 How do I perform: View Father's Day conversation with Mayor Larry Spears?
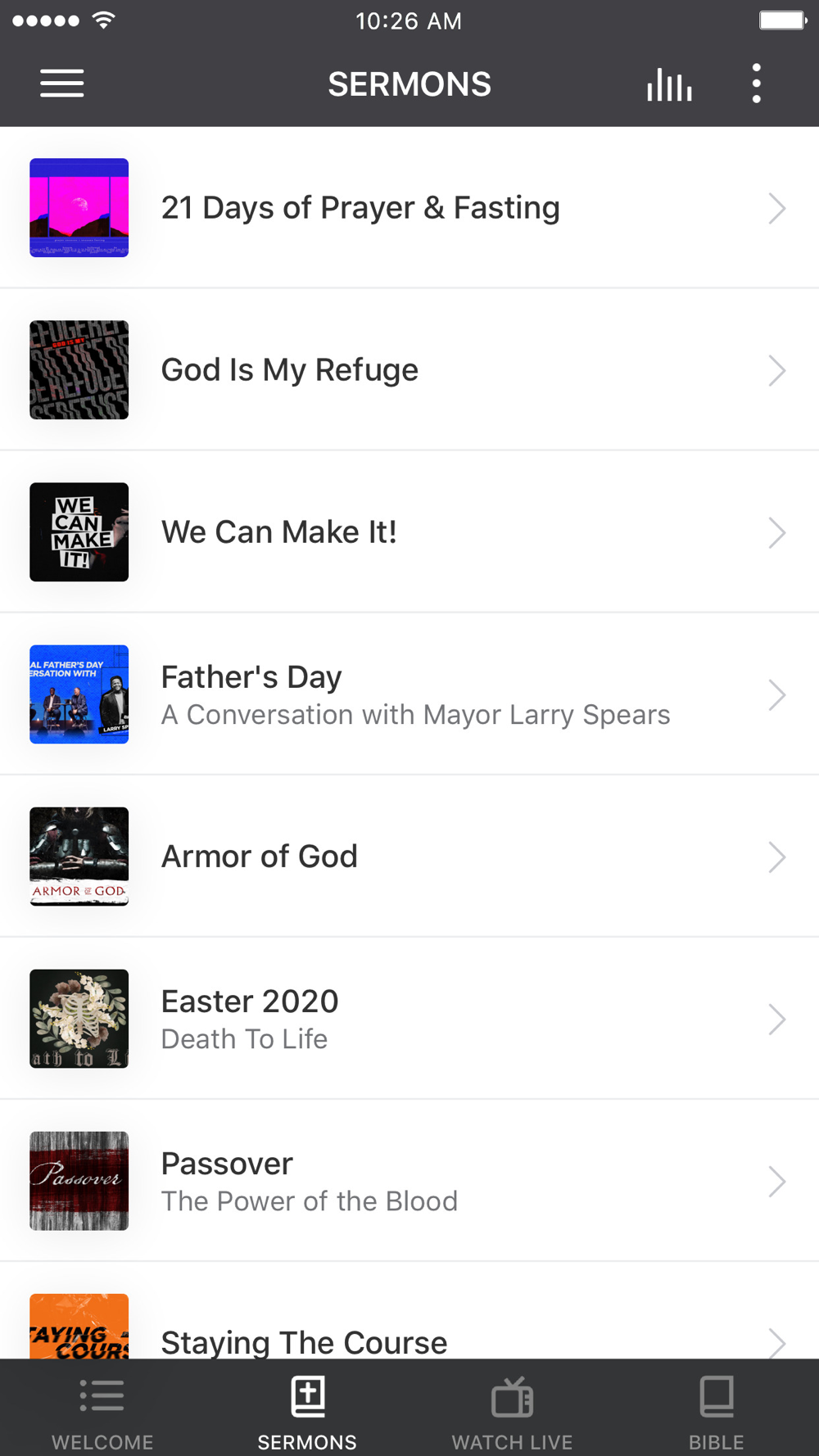tap(409, 694)
